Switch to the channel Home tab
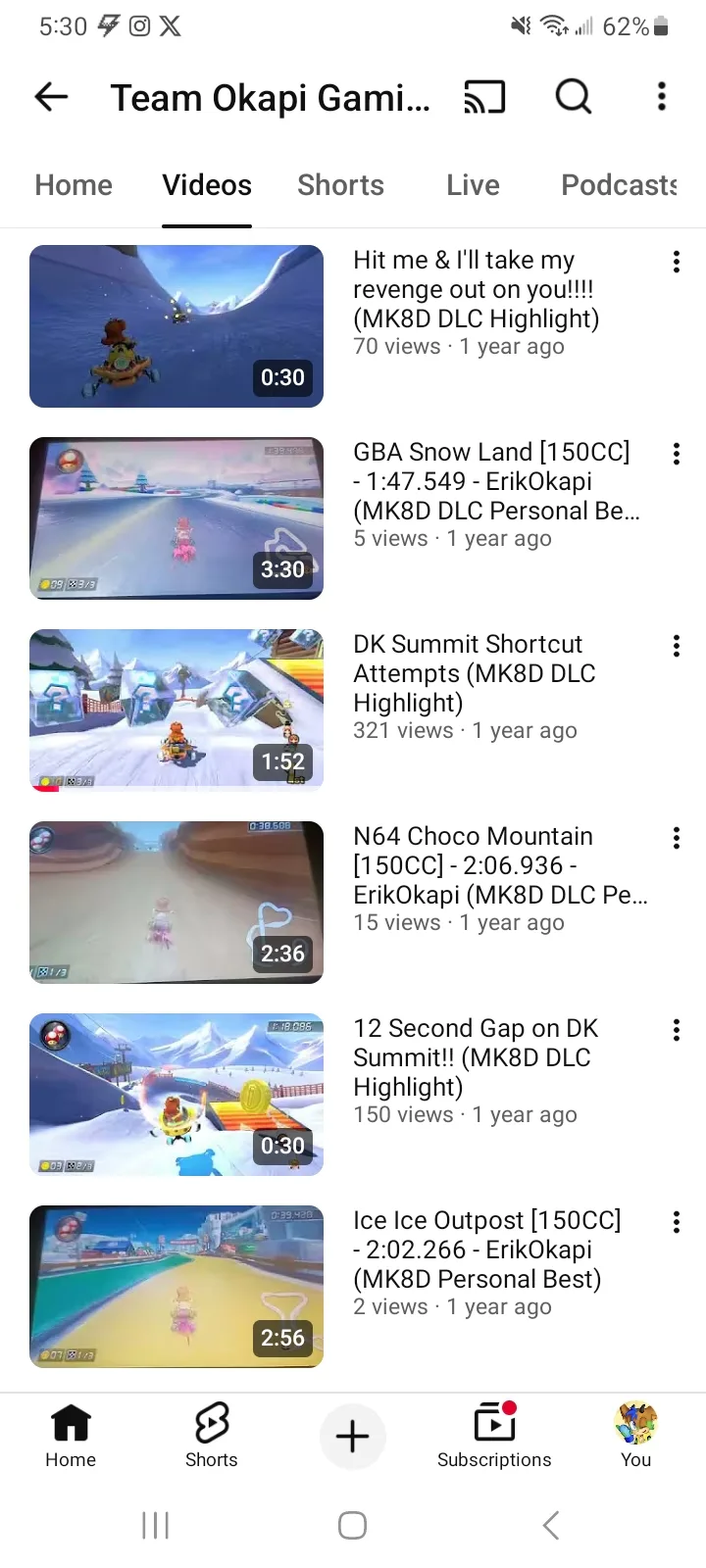 coord(74,185)
